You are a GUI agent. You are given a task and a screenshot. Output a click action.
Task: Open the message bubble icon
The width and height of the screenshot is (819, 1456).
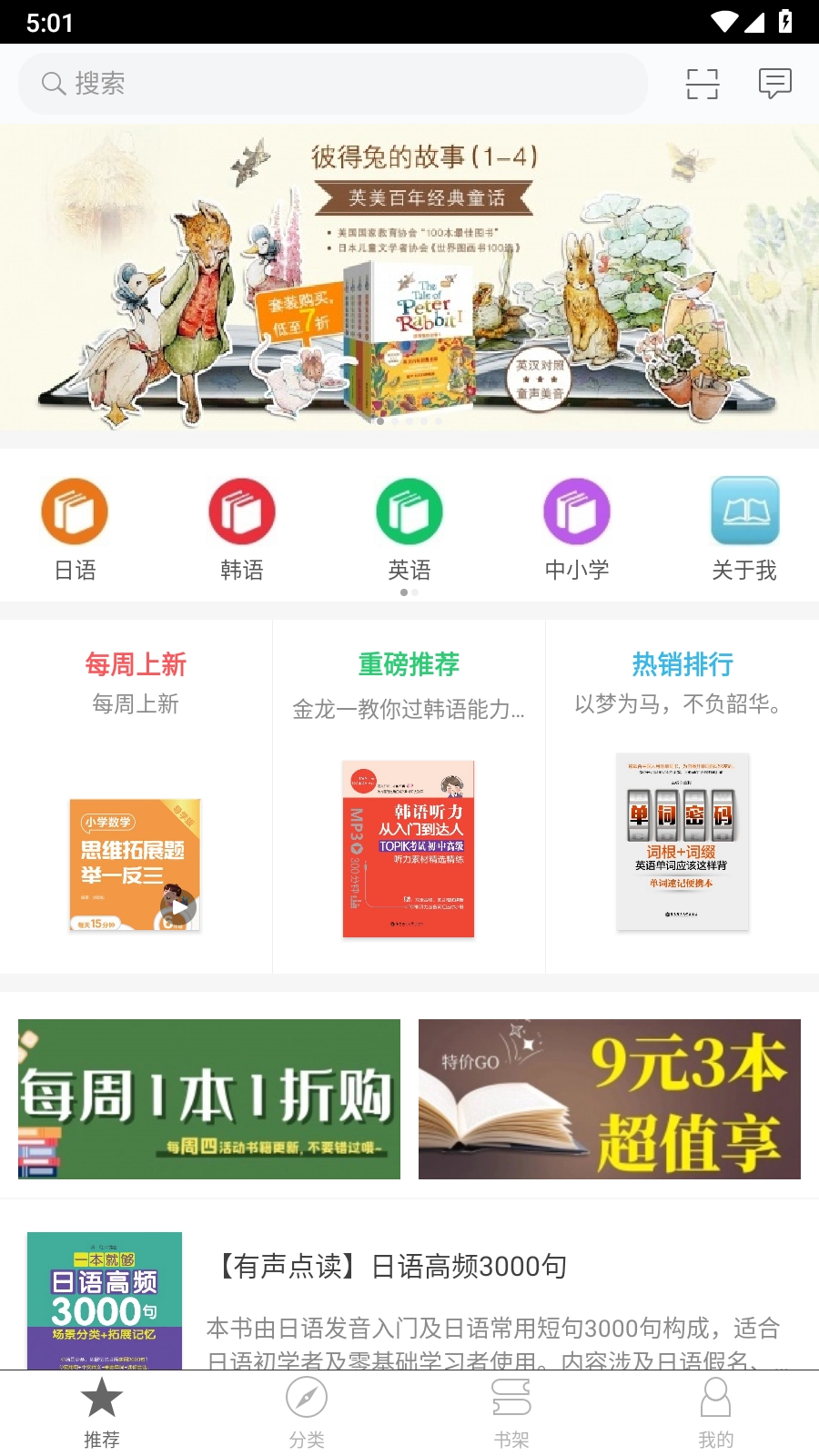click(x=774, y=83)
